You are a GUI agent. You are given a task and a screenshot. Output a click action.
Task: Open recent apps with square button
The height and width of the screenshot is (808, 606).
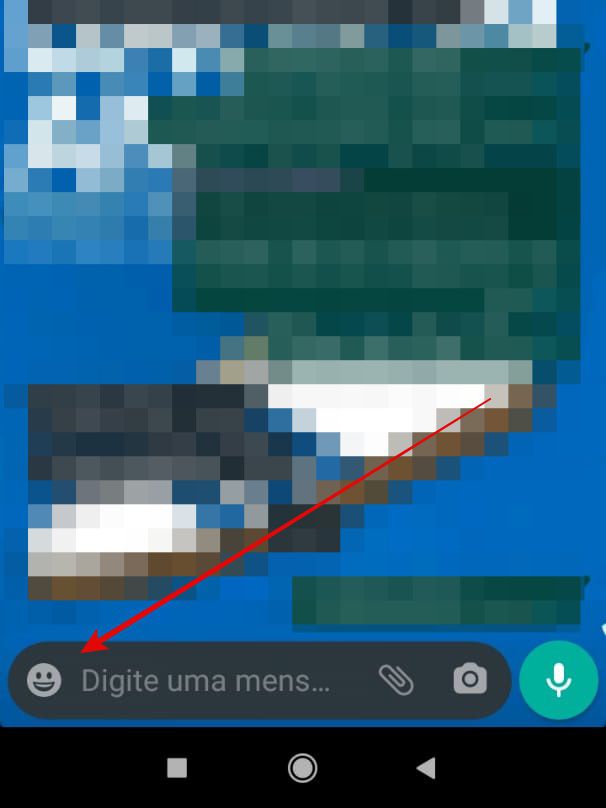[x=177, y=768]
